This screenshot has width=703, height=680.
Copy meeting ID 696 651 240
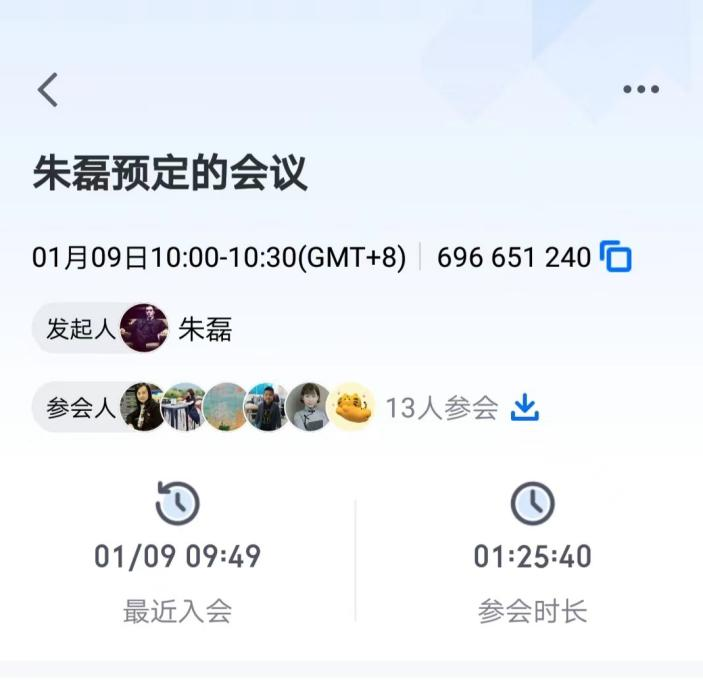(616, 257)
